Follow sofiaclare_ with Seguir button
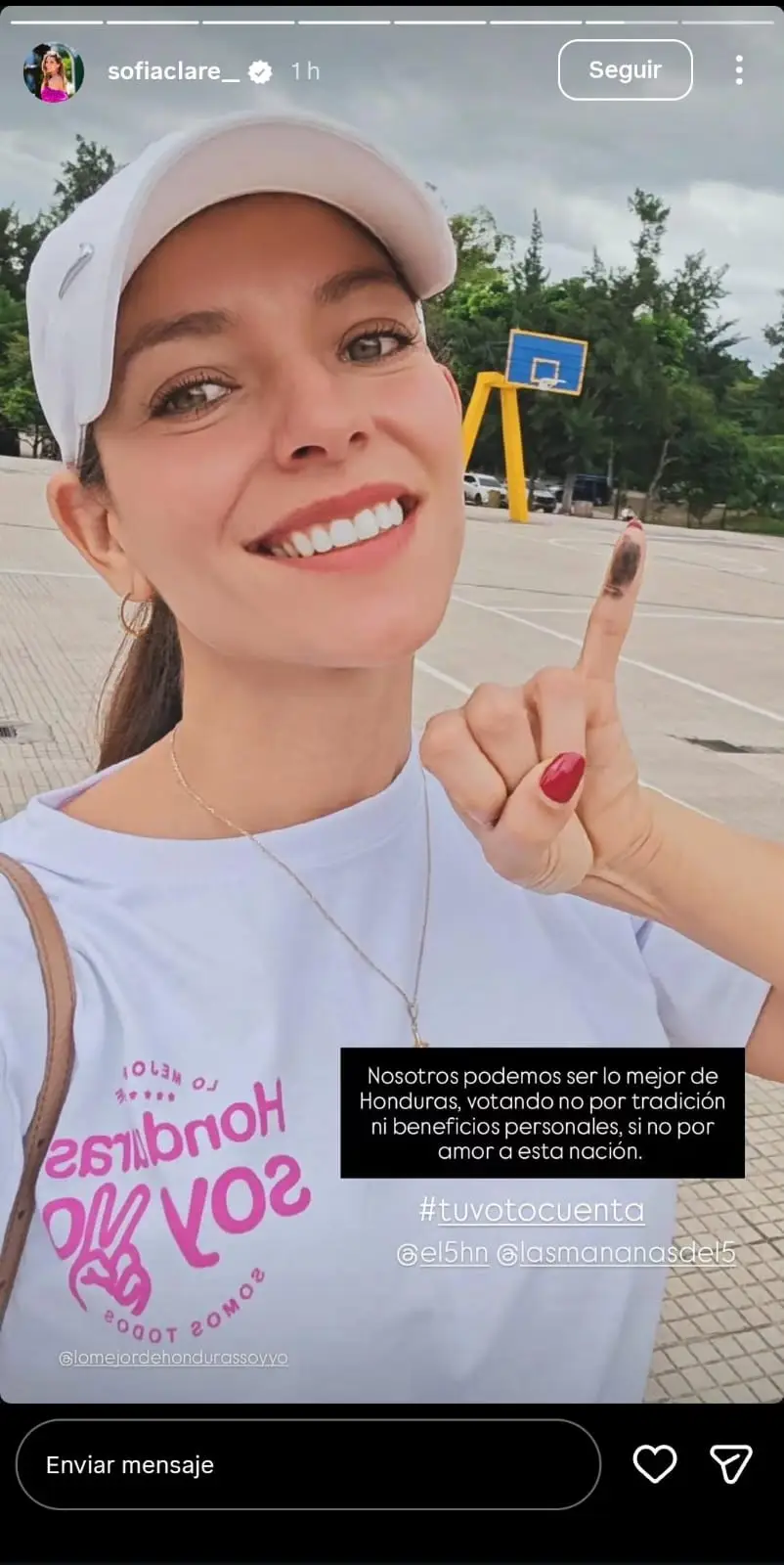This screenshot has height=1565, width=784. (x=625, y=70)
